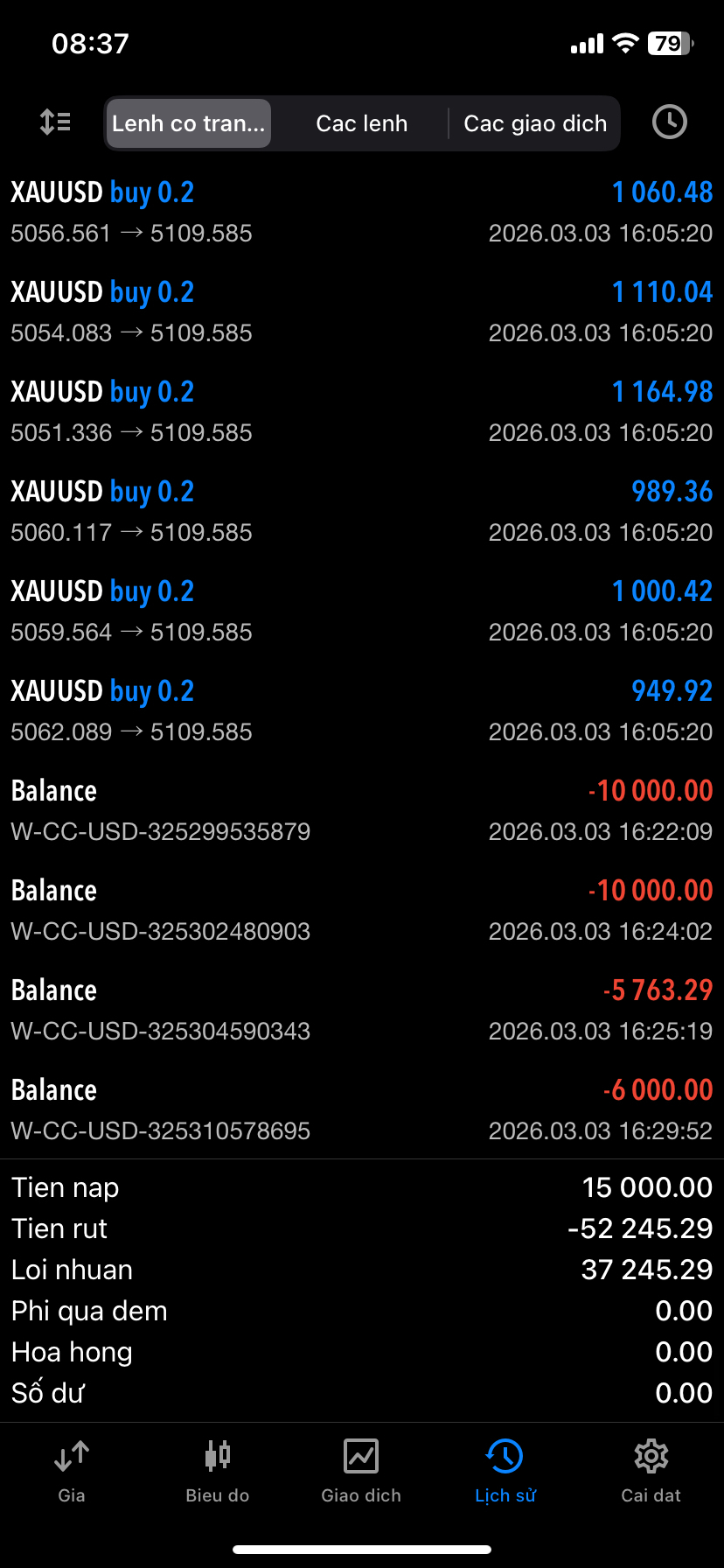Switch to the "Cac lenh" segment
Screen dimensions: 724x1568
tap(361, 123)
